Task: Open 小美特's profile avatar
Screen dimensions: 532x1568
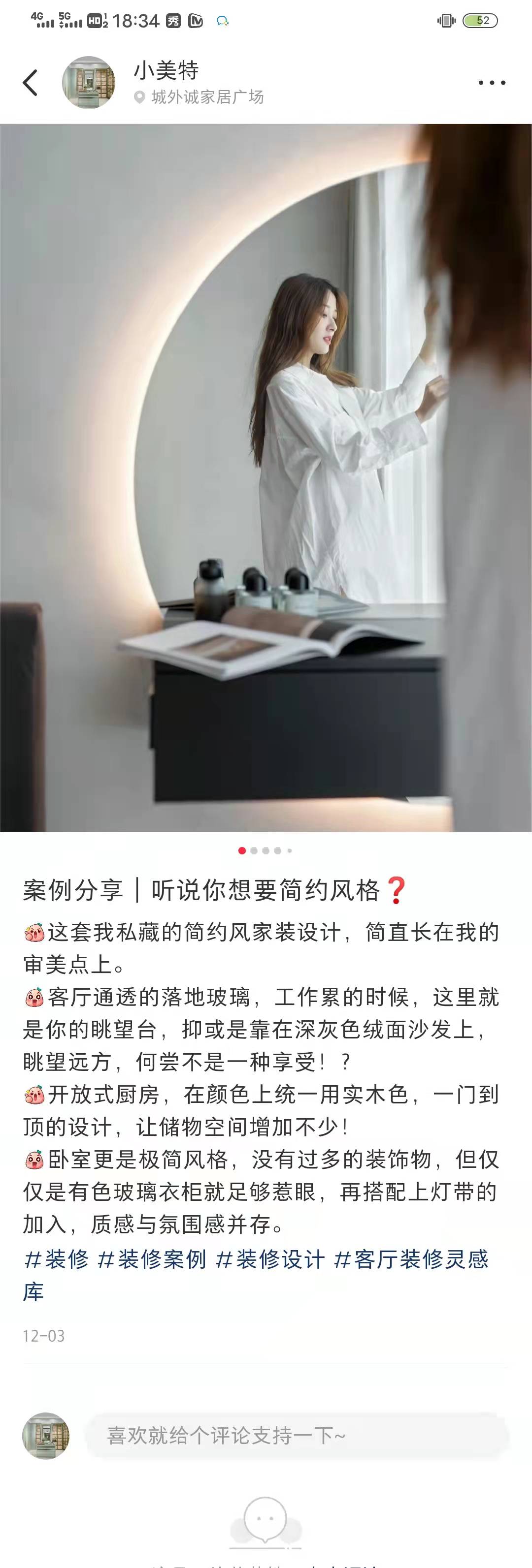Action: (89, 83)
